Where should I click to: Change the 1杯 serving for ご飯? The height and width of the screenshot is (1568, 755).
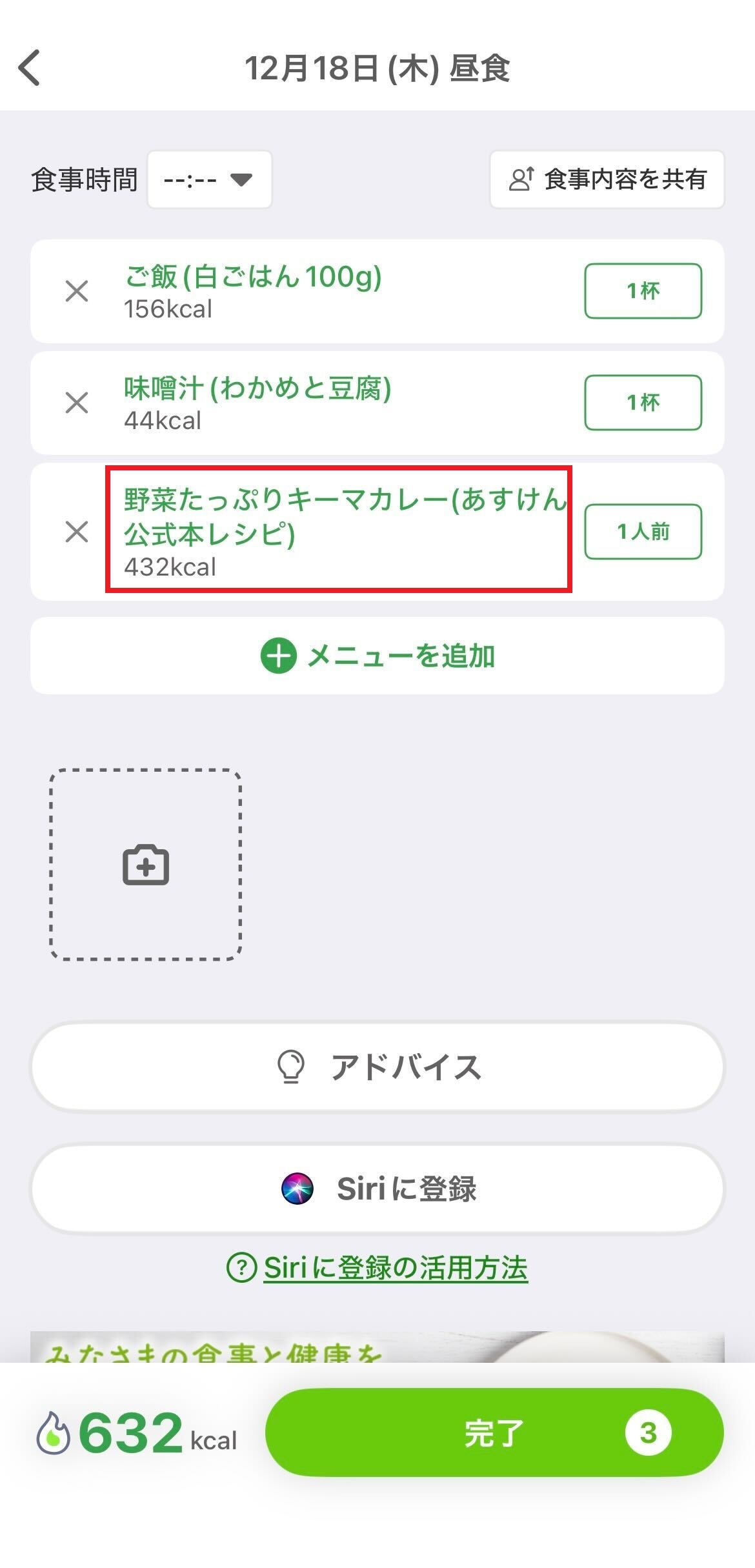click(x=643, y=291)
